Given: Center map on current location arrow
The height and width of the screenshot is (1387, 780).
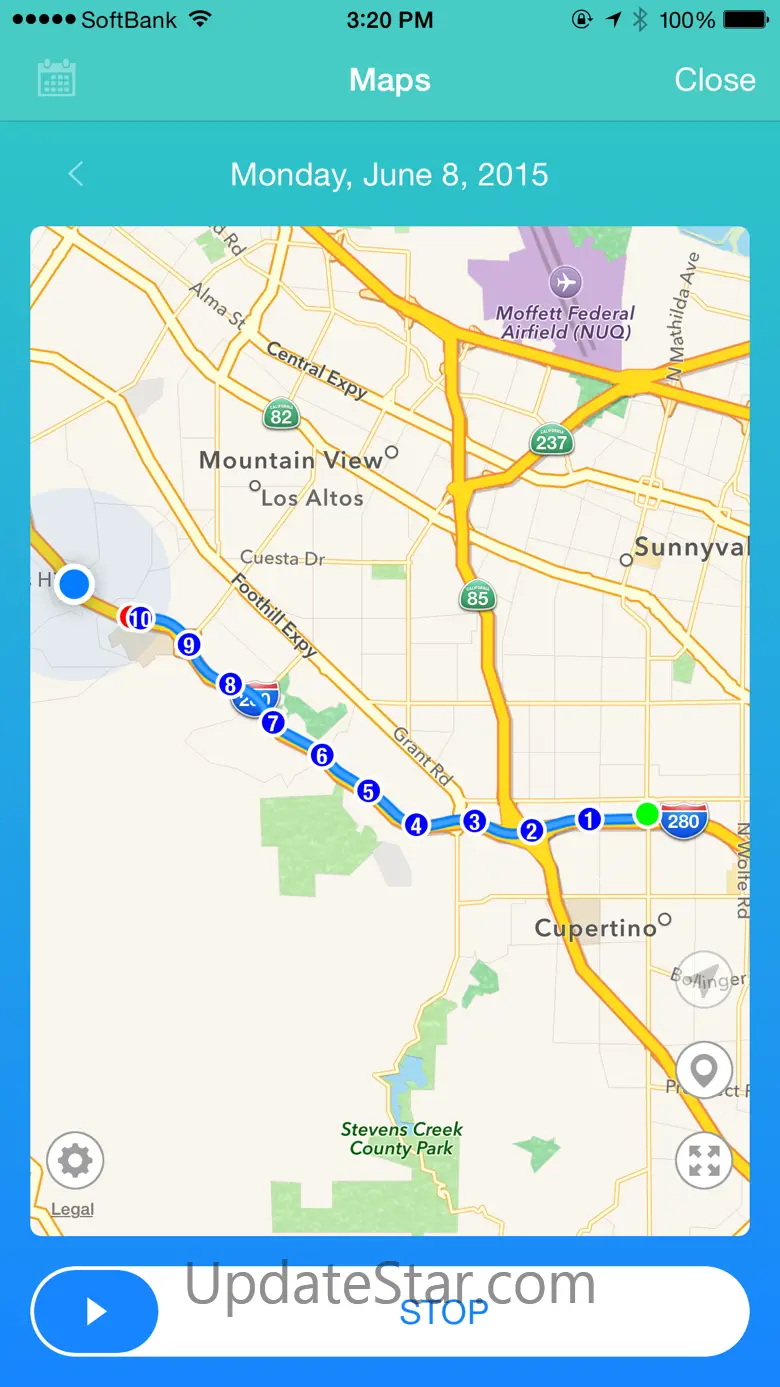Looking at the screenshot, I should tap(705, 980).
